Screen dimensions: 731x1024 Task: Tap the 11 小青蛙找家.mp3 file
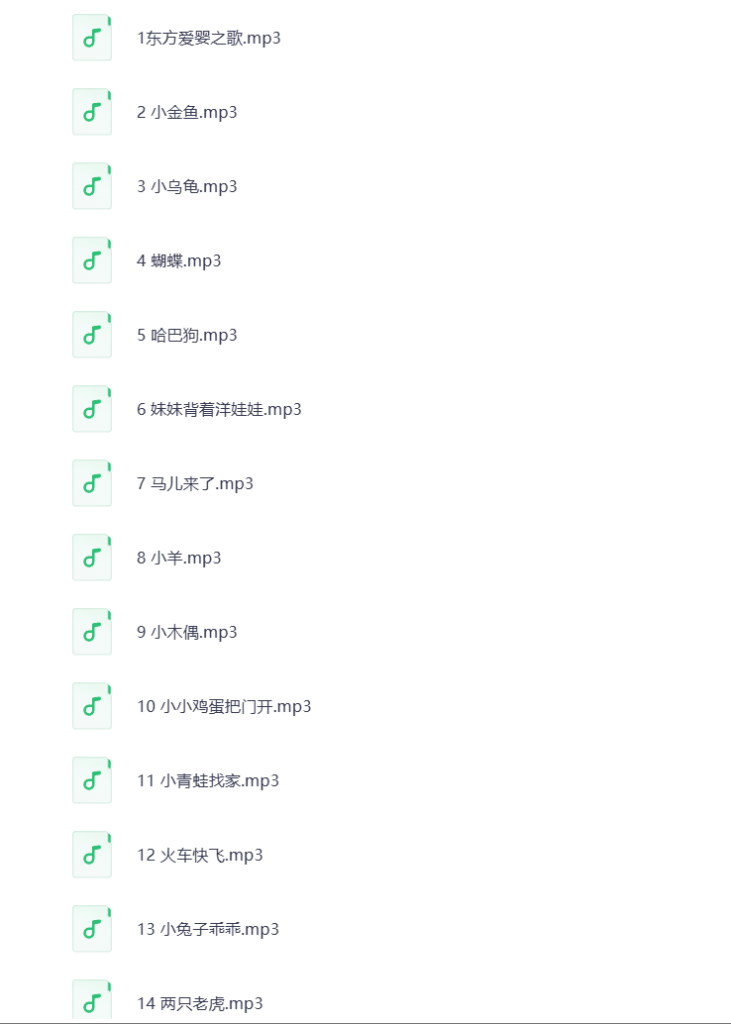[208, 780]
